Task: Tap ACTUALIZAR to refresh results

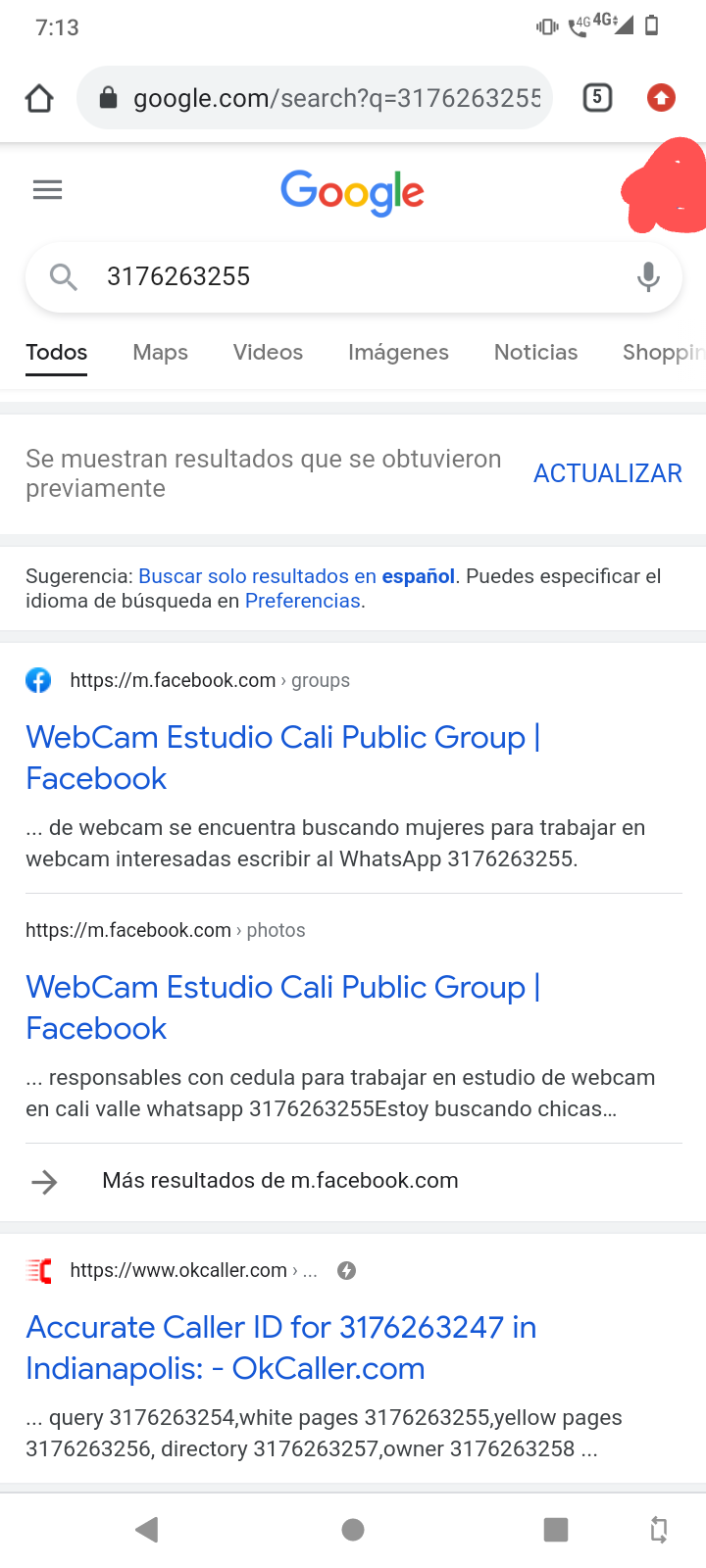Action: click(x=607, y=474)
